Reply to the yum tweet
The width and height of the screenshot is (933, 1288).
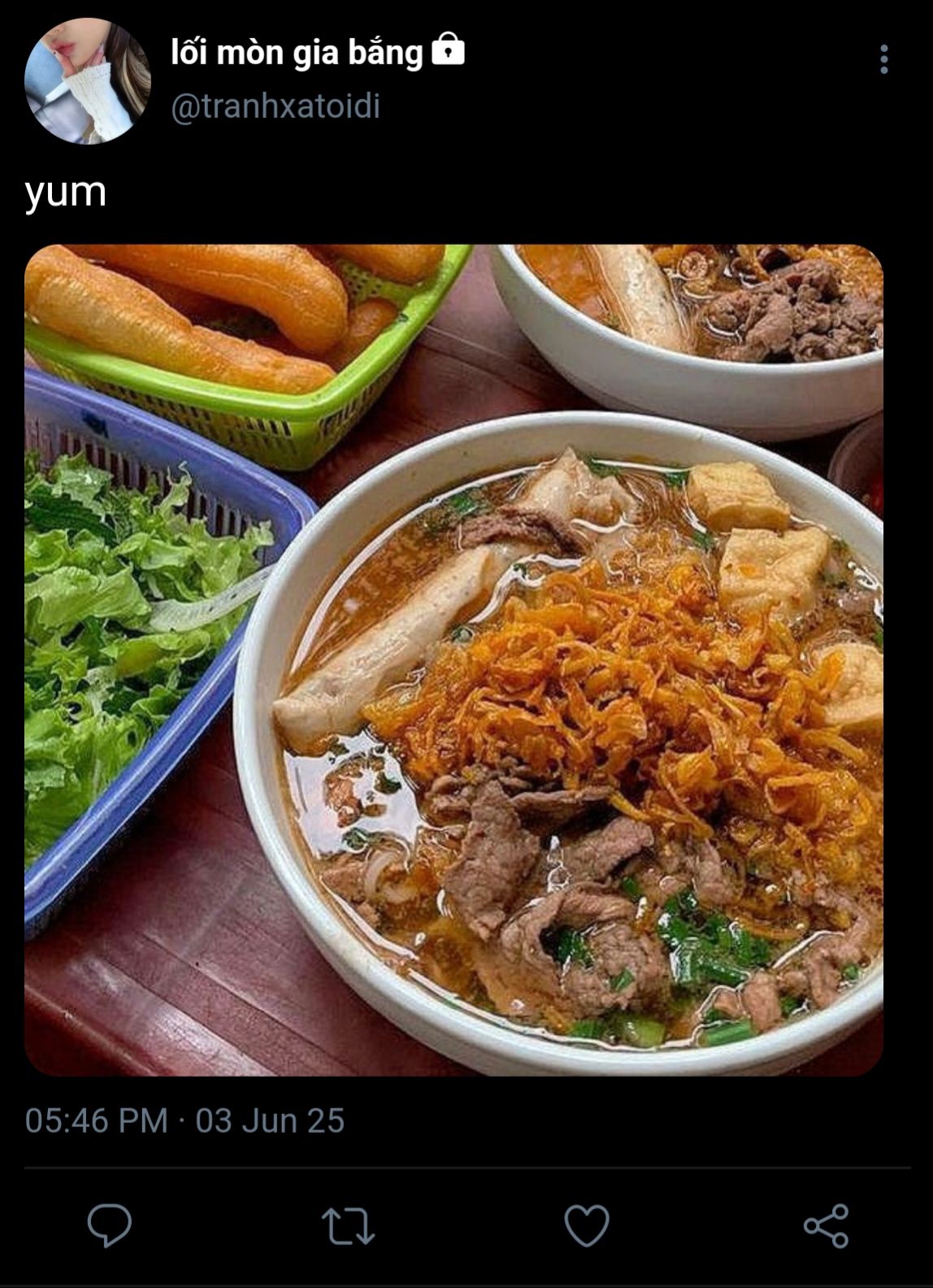point(110,1225)
